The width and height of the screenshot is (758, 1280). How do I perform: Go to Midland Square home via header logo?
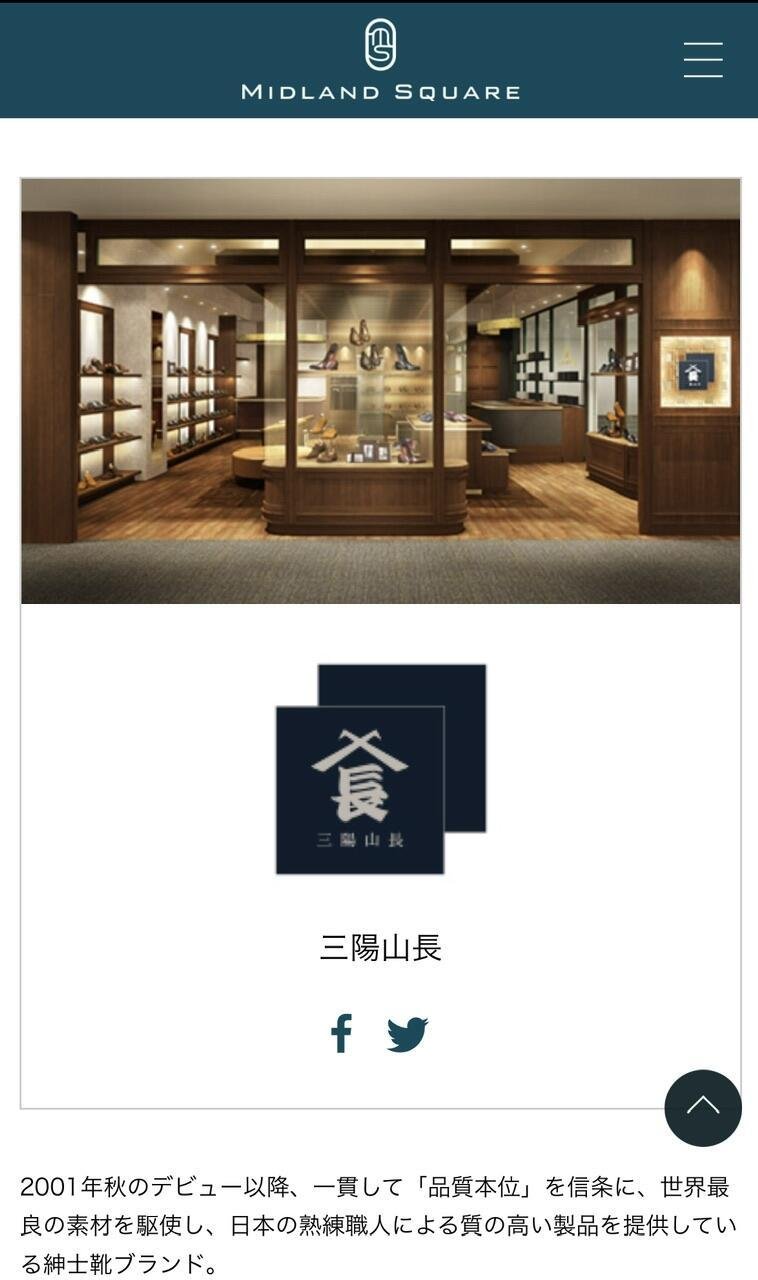point(380,59)
